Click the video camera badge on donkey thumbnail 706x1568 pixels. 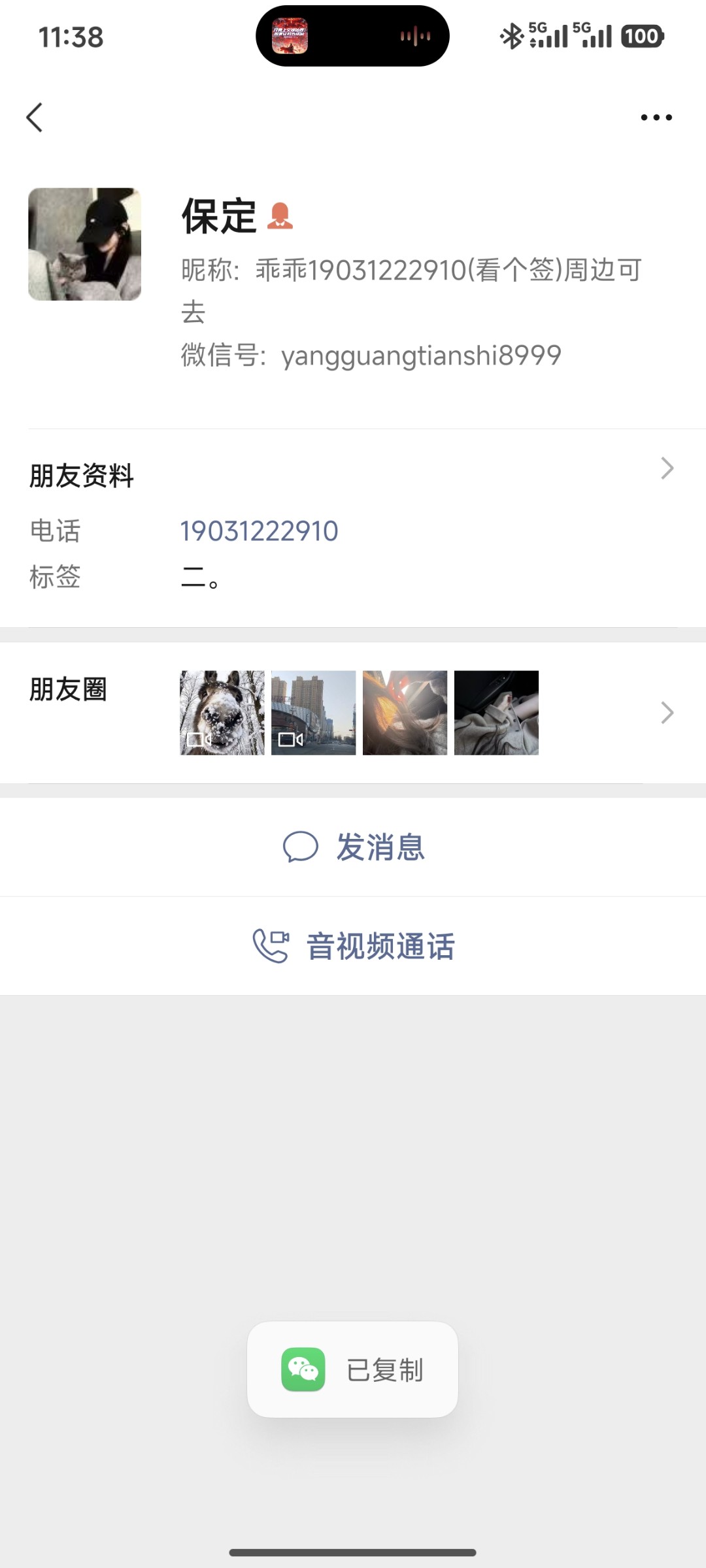(198, 740)
